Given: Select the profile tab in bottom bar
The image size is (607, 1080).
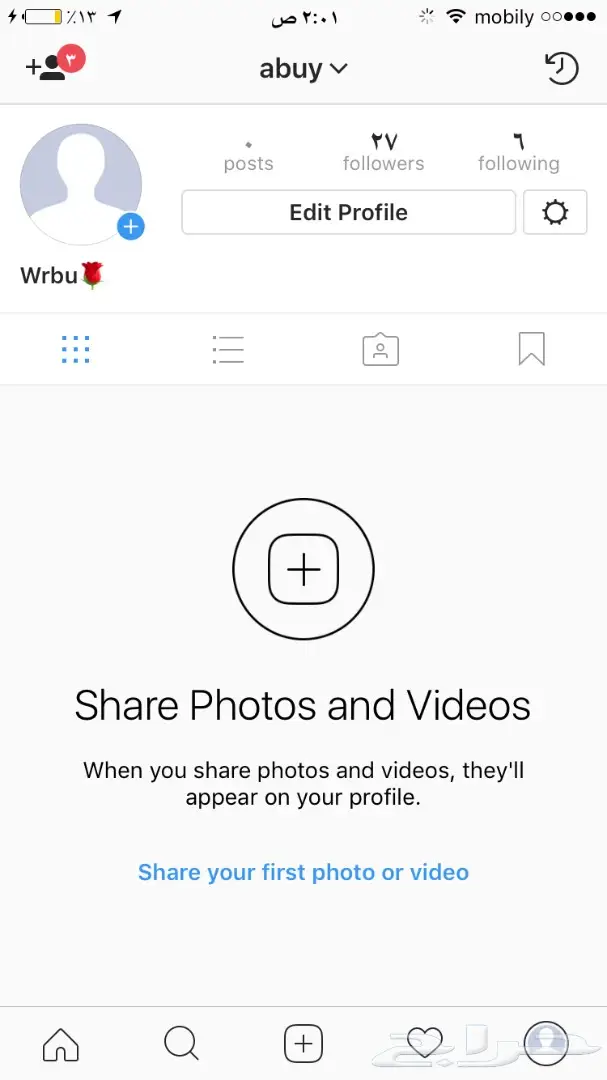Looking at the screenshot, I should [546, 1044].
